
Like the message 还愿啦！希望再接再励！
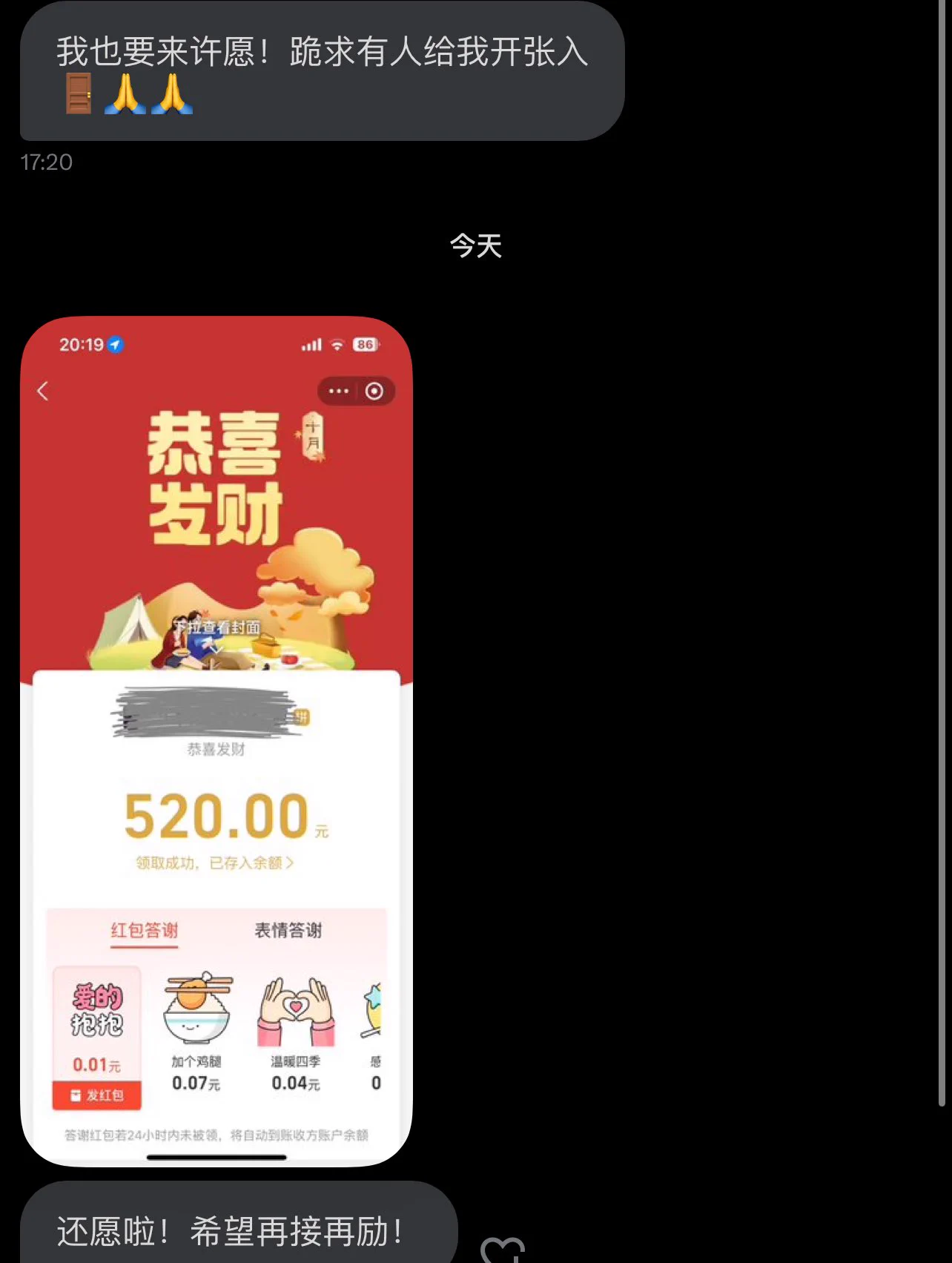click(x=502, y=1250)
